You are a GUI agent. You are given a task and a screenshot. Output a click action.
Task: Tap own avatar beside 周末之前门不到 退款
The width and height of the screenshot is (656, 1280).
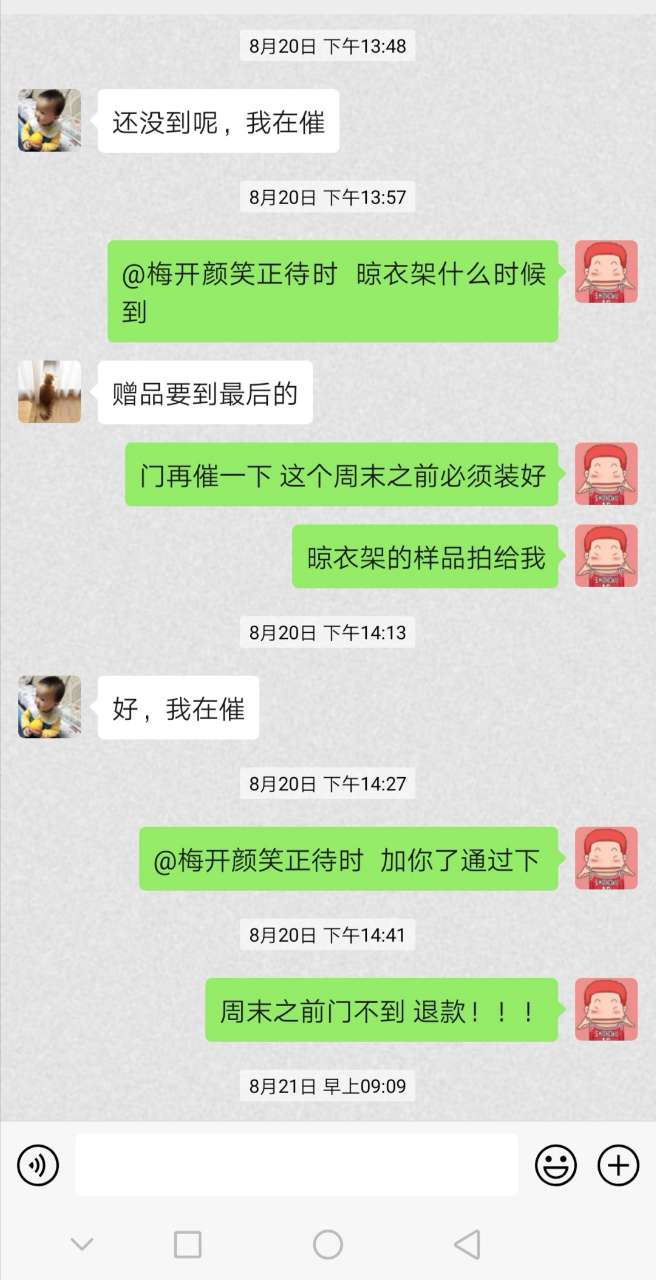click(606, 1009)
